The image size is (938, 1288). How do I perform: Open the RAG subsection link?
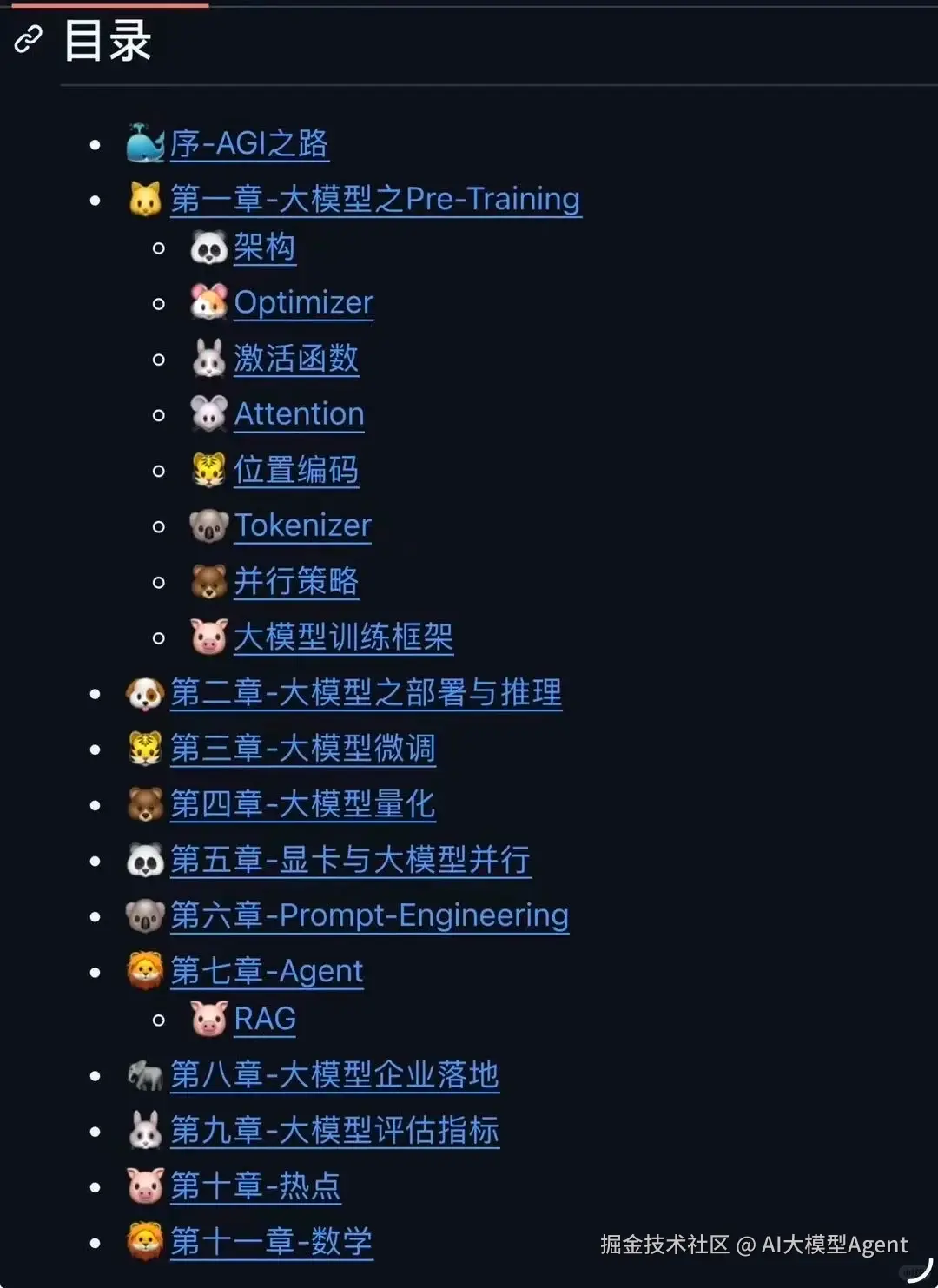pyautogui.click(x=265, y=1019)
